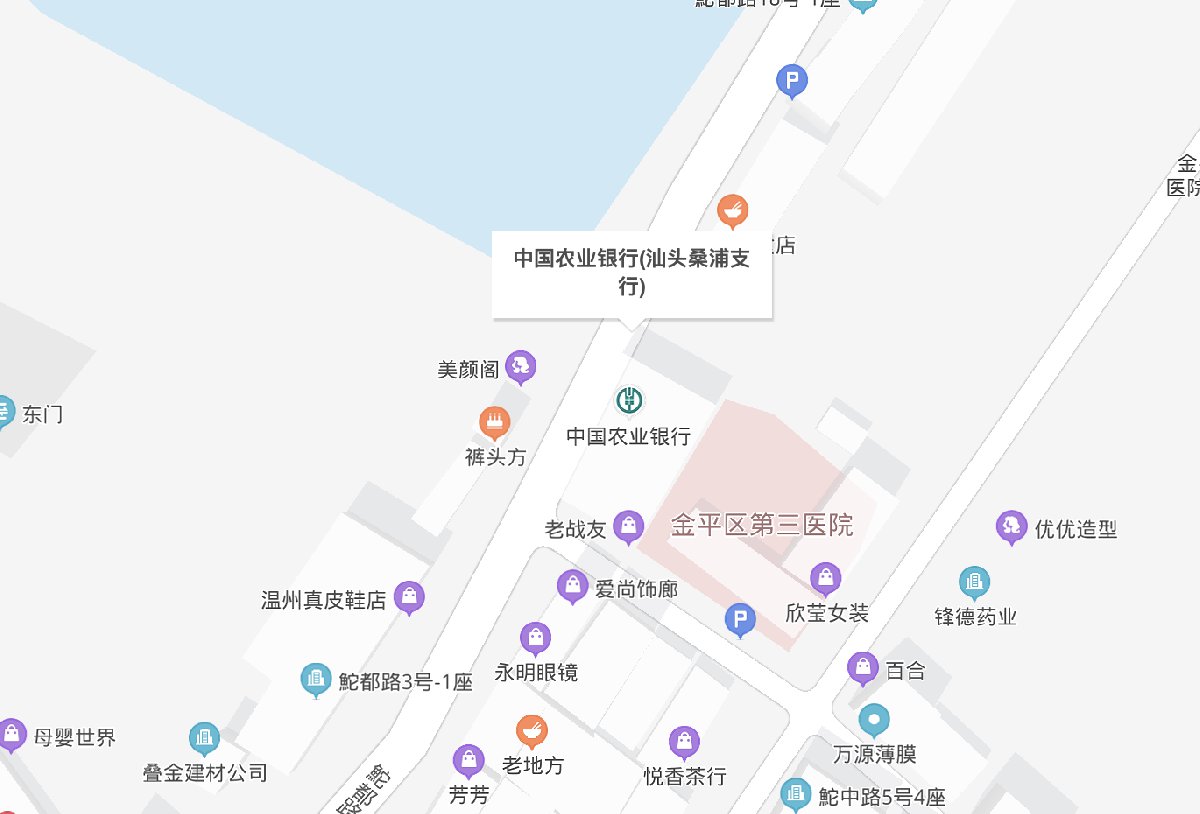Tap the 鮀中路5号4座 building marker
This screenshot has width=1200, height=814.
[796, 794]
